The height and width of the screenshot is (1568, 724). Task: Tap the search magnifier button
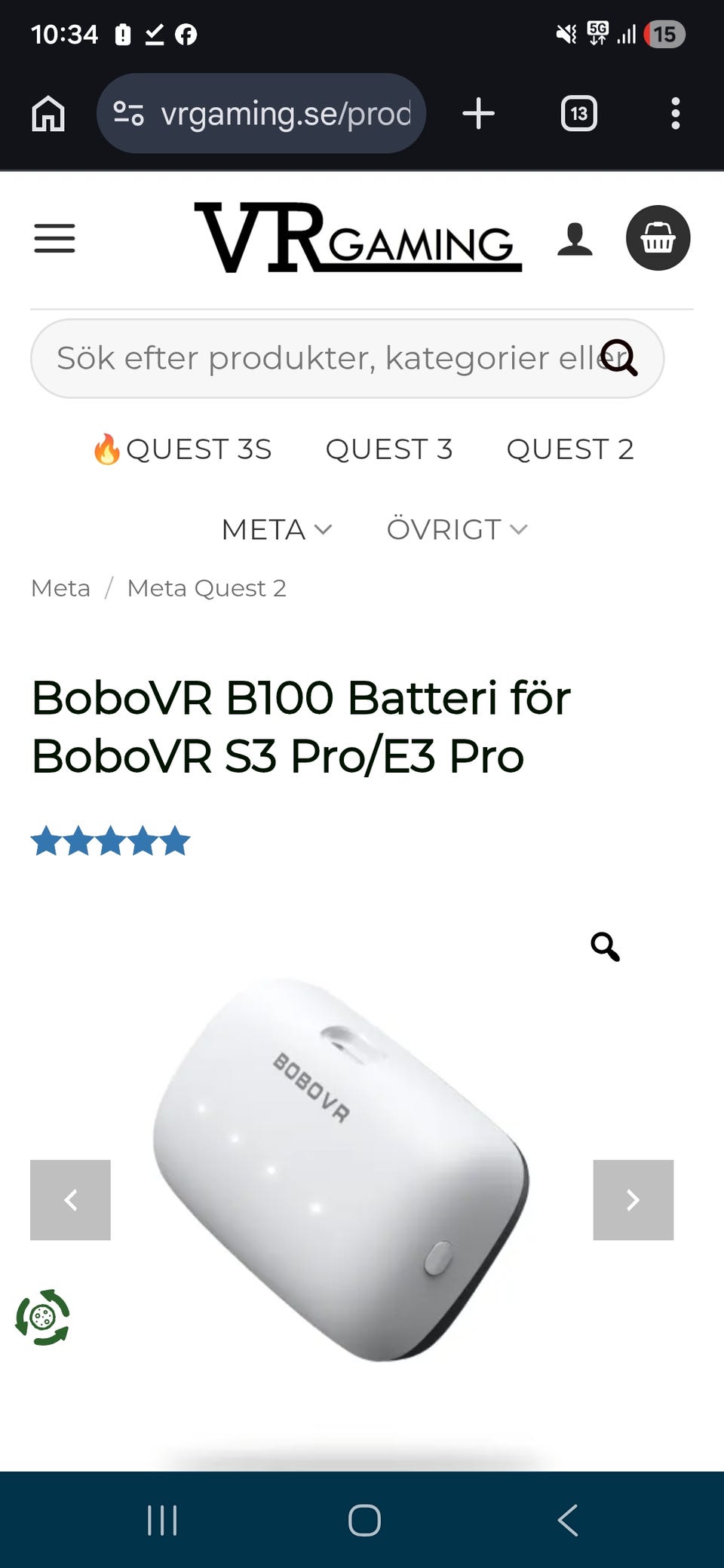[620, 358]
